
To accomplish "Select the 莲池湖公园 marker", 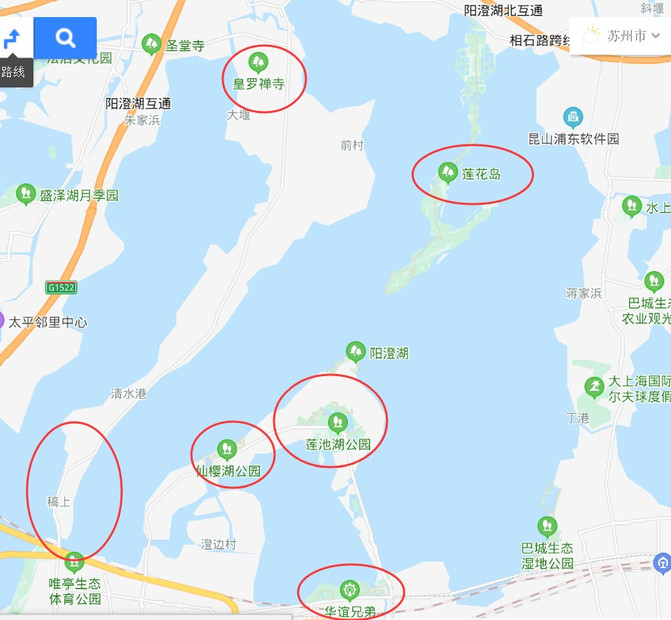I will [x=336, y=421].
